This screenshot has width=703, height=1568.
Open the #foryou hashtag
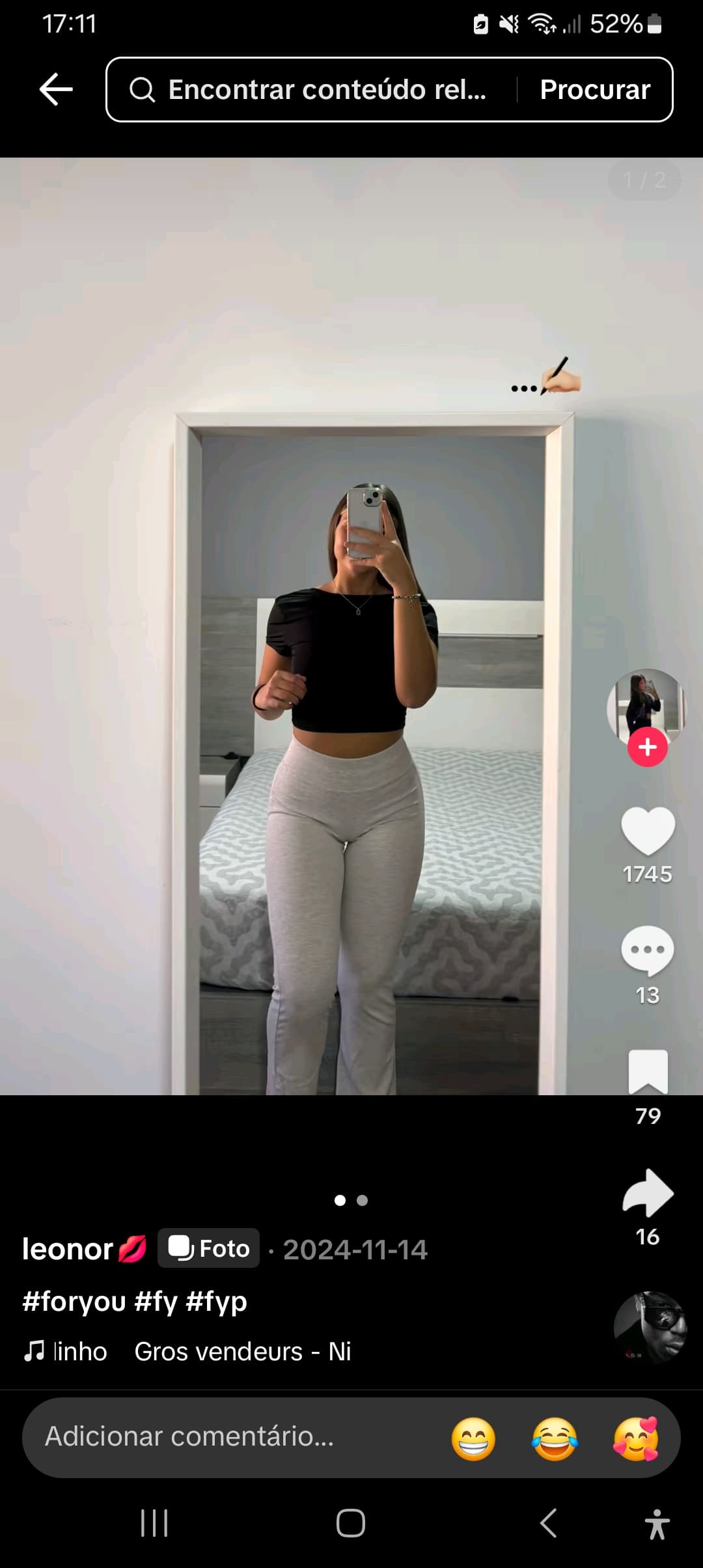[x=74, y=1301]
